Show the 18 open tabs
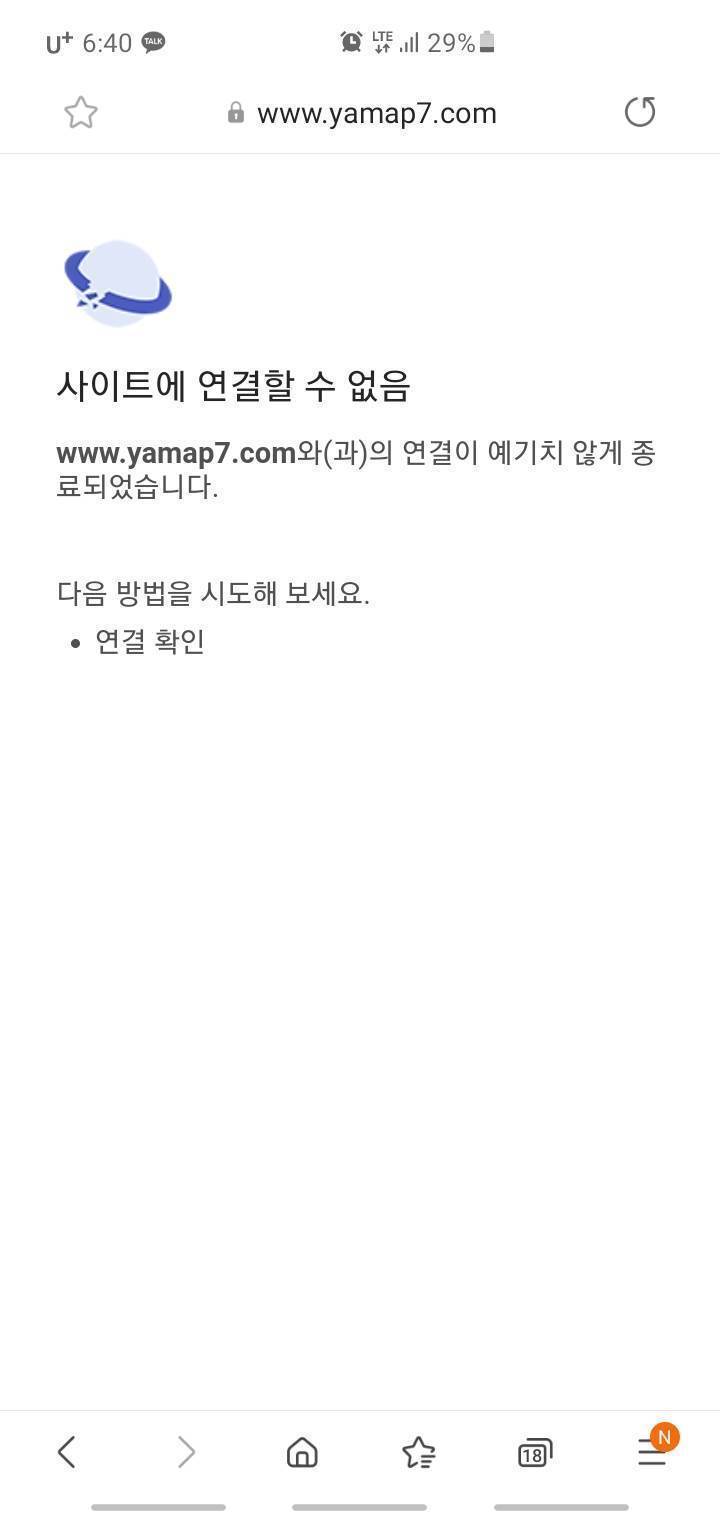This screenshot has height=1520, width=720. [x=535, y=1453]
